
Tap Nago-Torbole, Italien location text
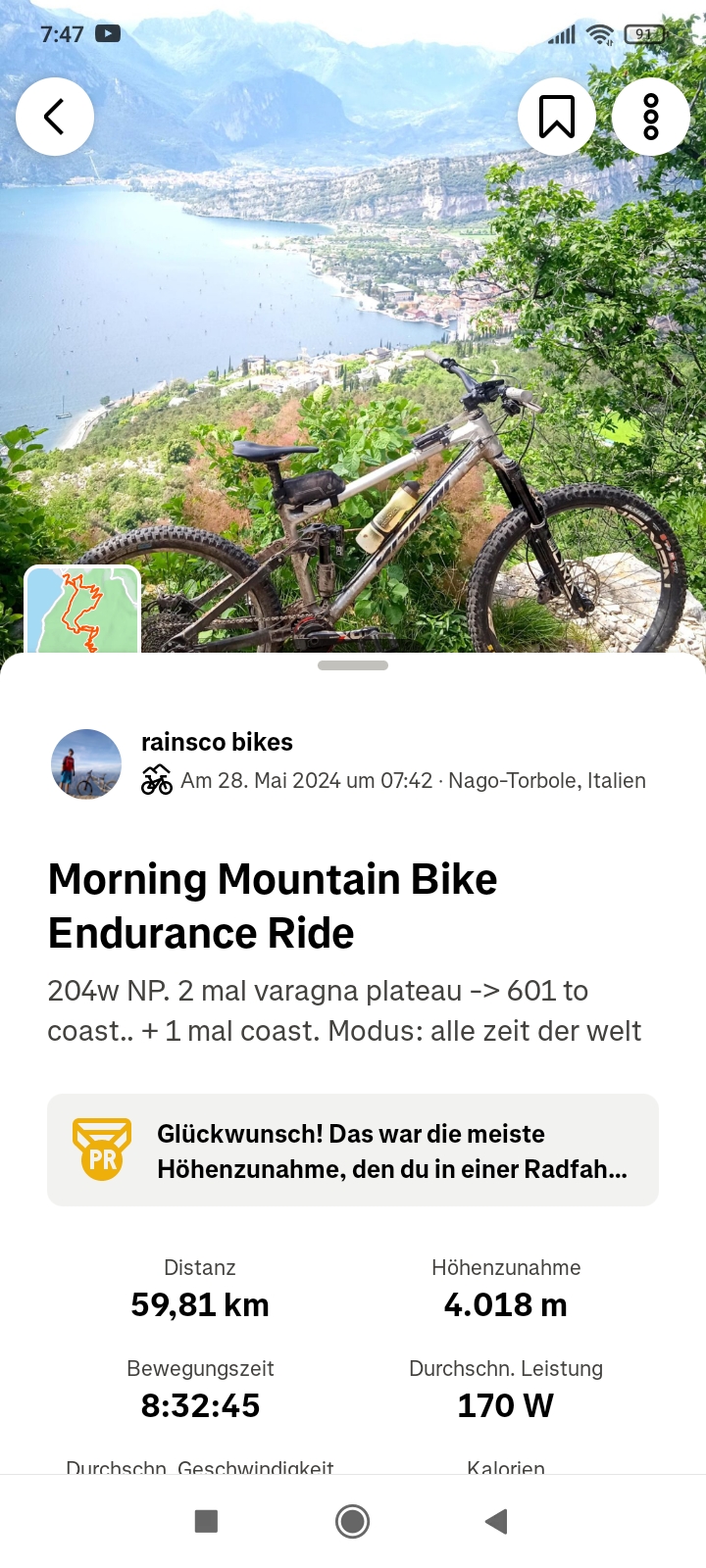coord(545,780)
